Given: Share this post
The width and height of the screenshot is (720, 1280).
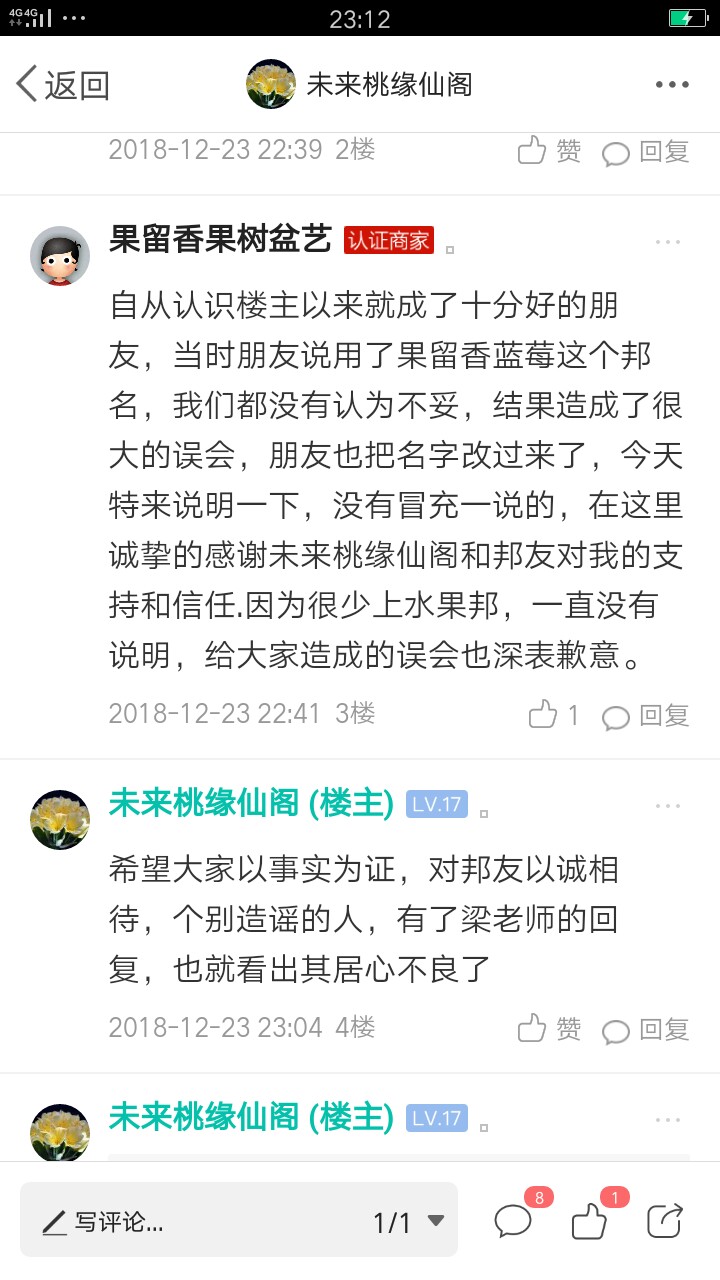Looking at the screenshot, I should (664, 1221).
